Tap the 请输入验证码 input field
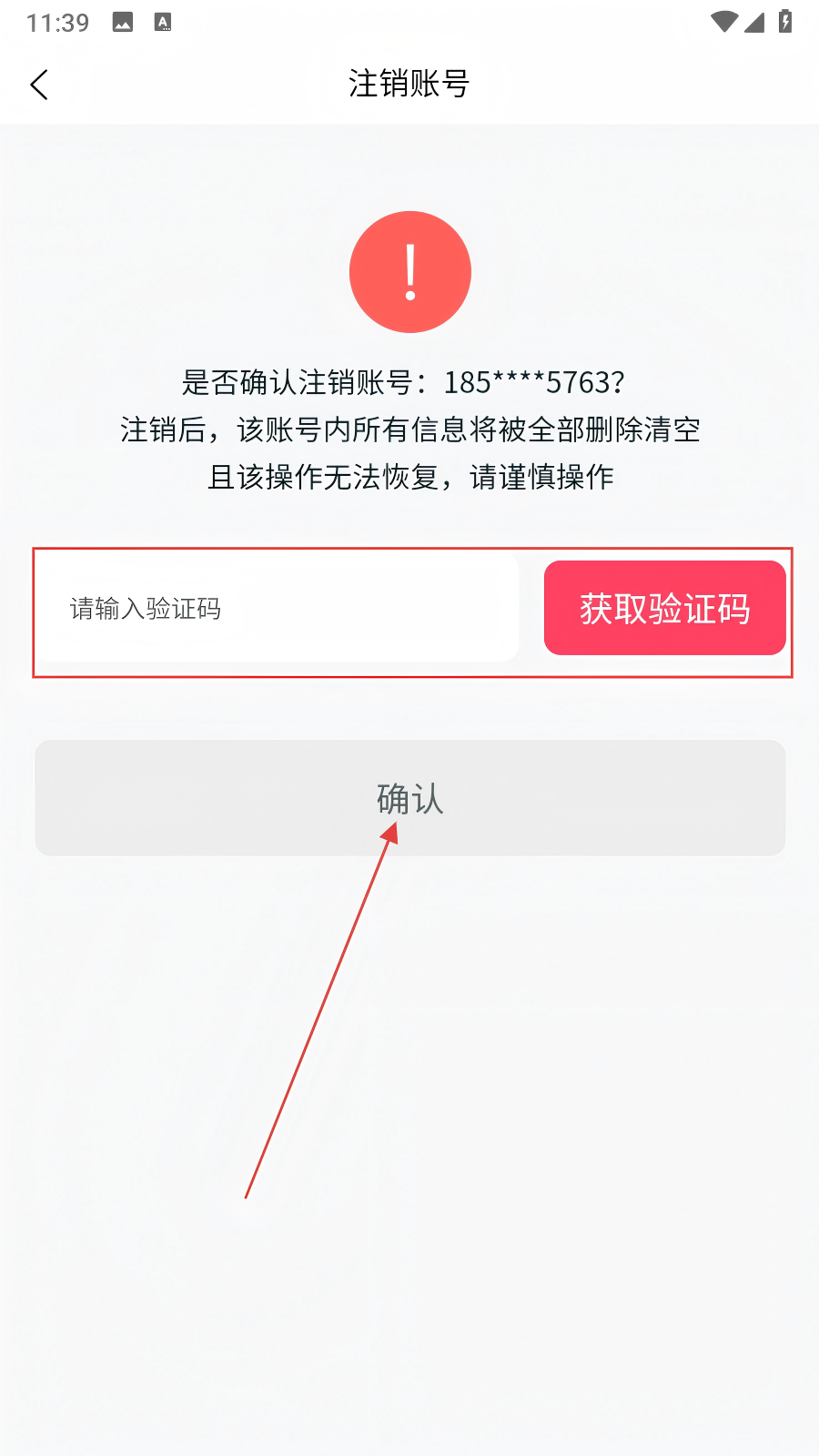 pyautogui.click(x=278, y=609)
